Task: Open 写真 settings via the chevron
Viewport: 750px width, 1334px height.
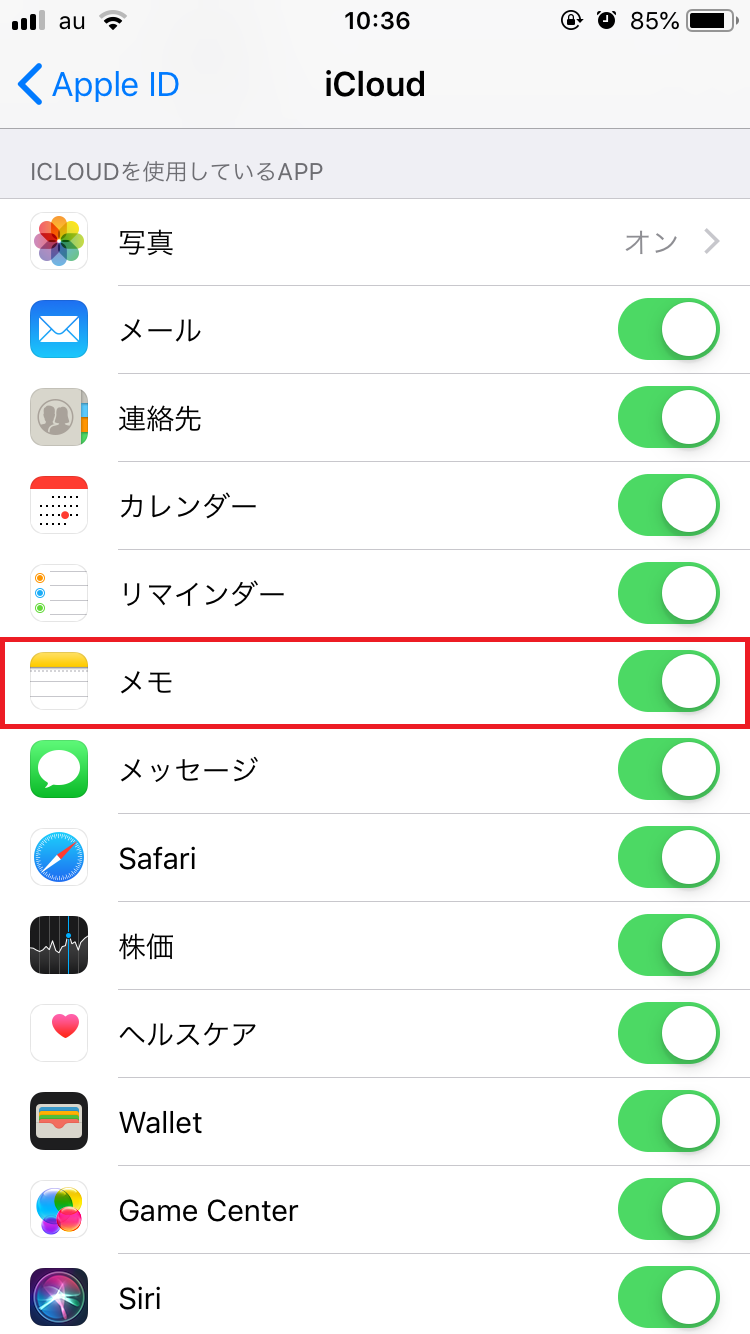Action: click(x=712, y=241)
